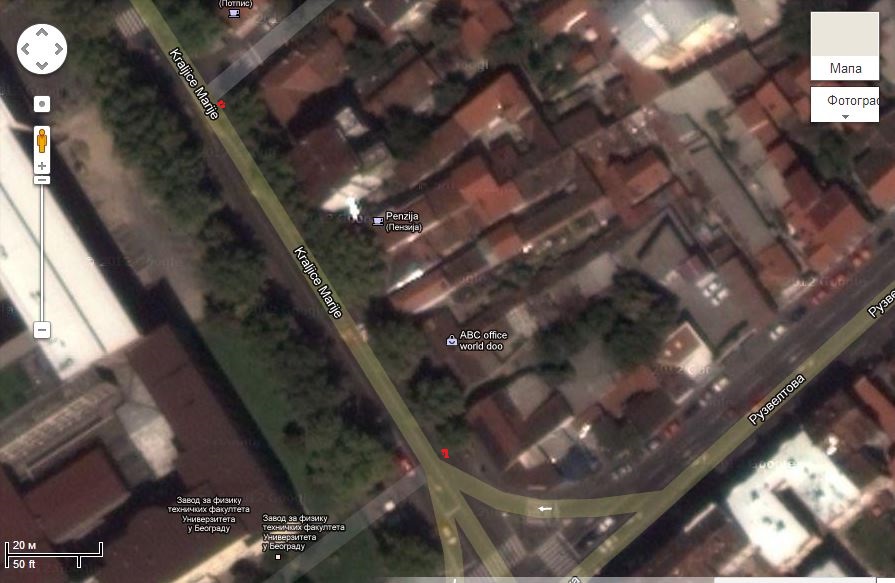Image resolution: width=895 pixels, height=583 pixels.
Task: Tap the my-location button
Action: pos(42,104)
